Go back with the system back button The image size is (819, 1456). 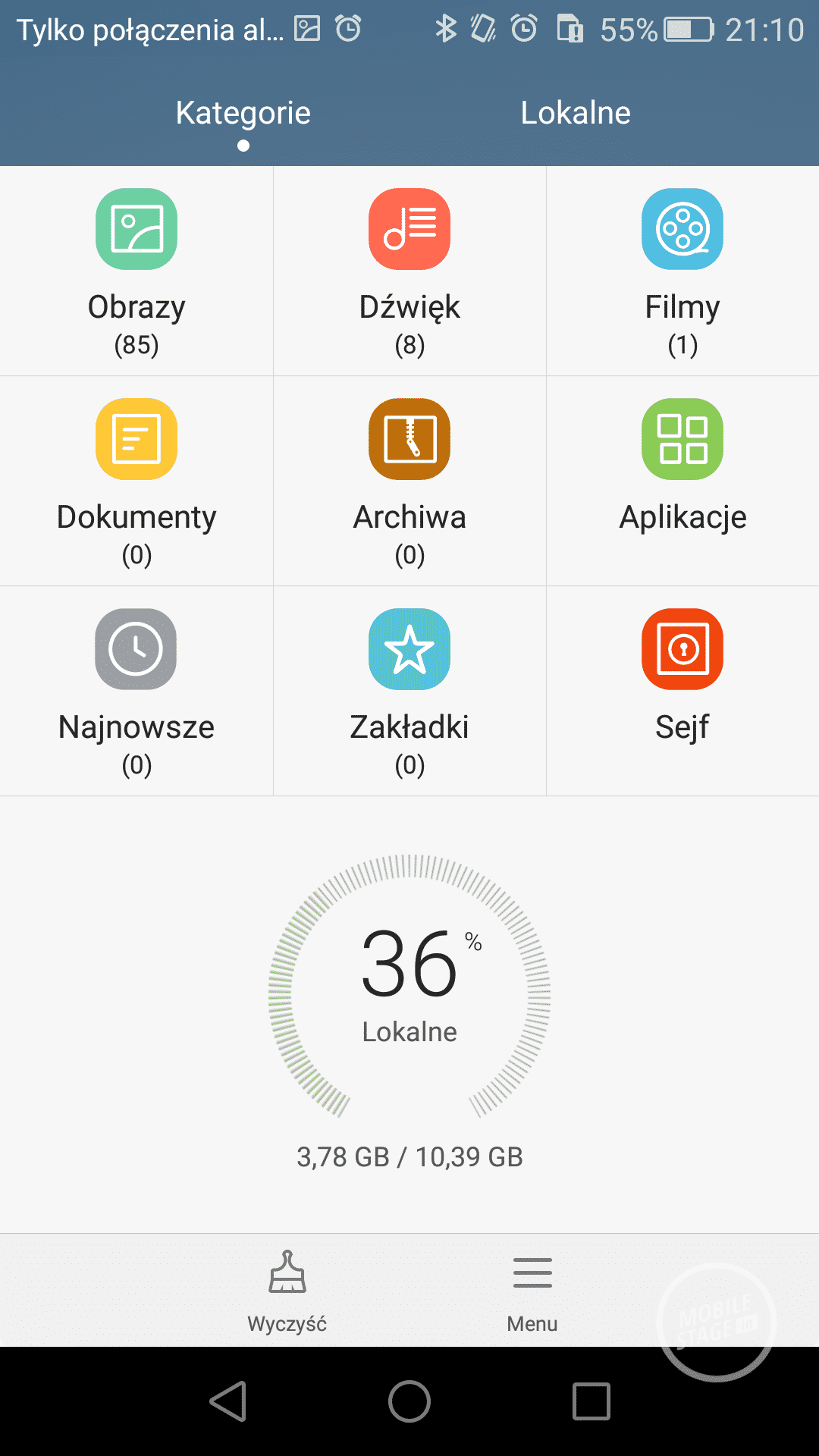(x=228, y=1401)
